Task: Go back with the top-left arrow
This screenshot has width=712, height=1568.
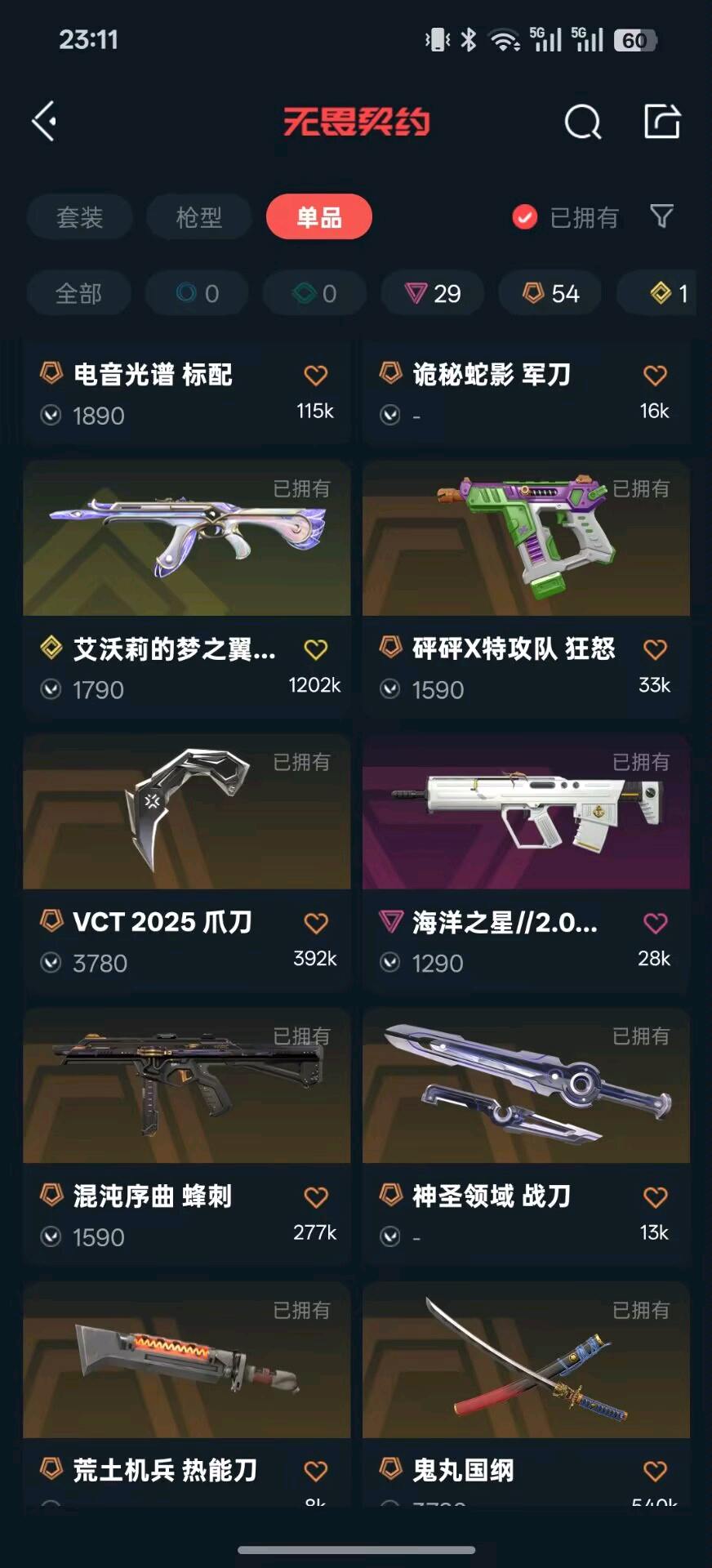Action: tap(45, 122)
